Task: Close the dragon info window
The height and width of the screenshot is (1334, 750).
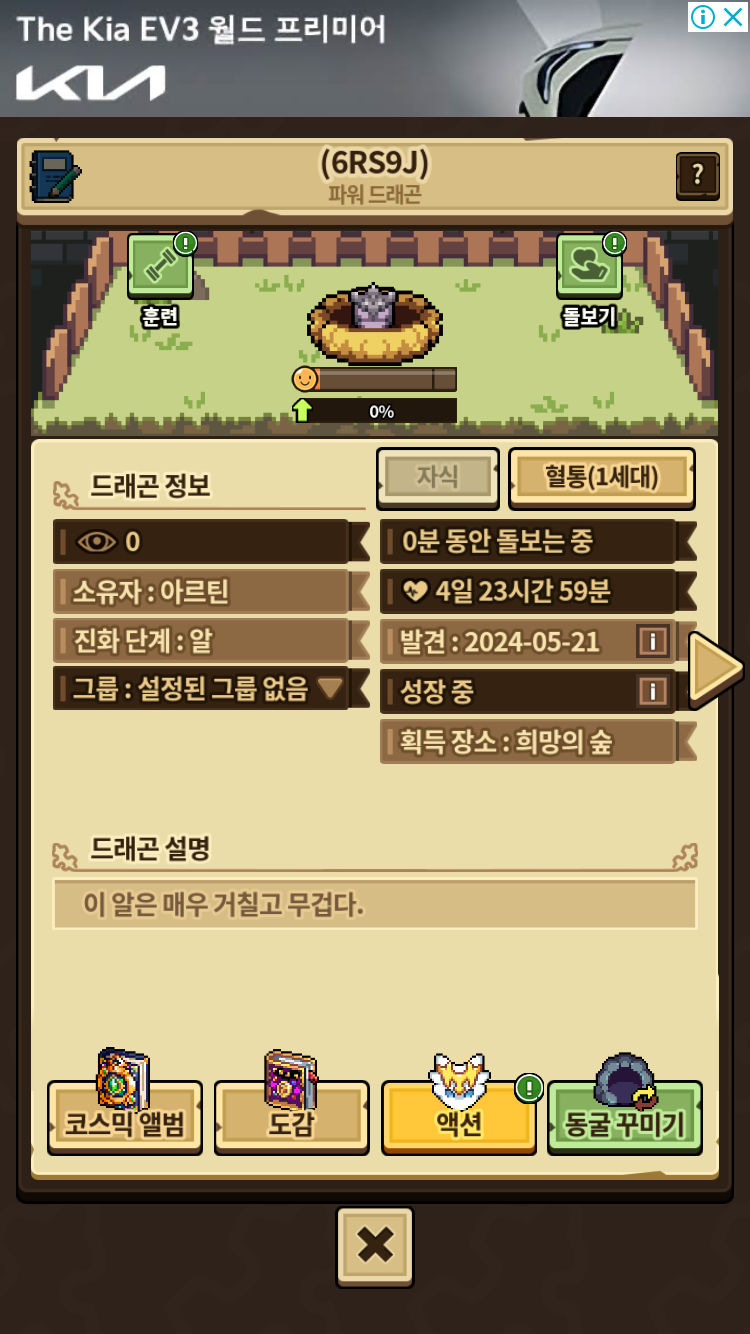Action: [375, 1245]
